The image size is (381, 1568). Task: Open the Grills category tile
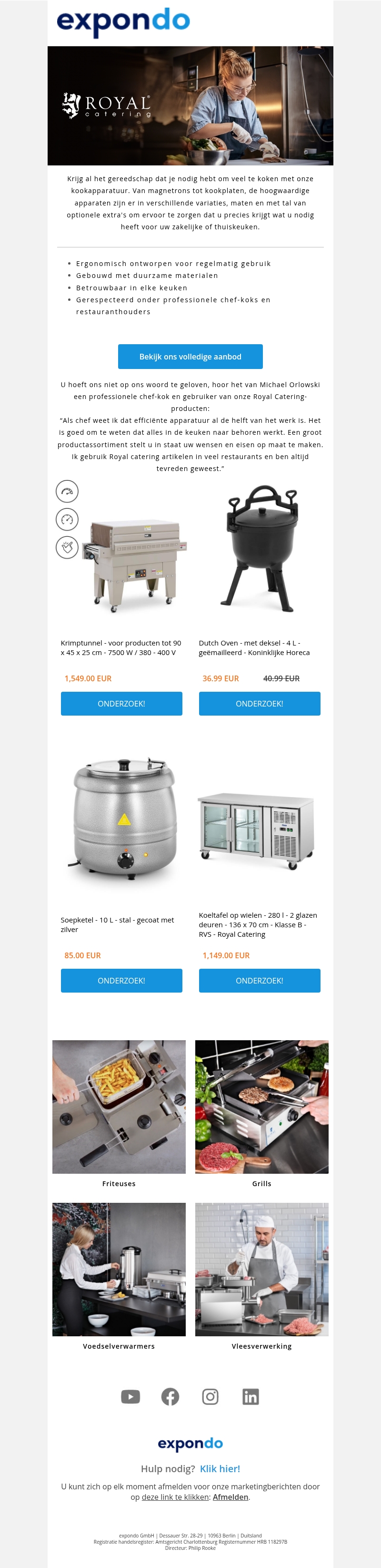click(x=261, y=1107)
